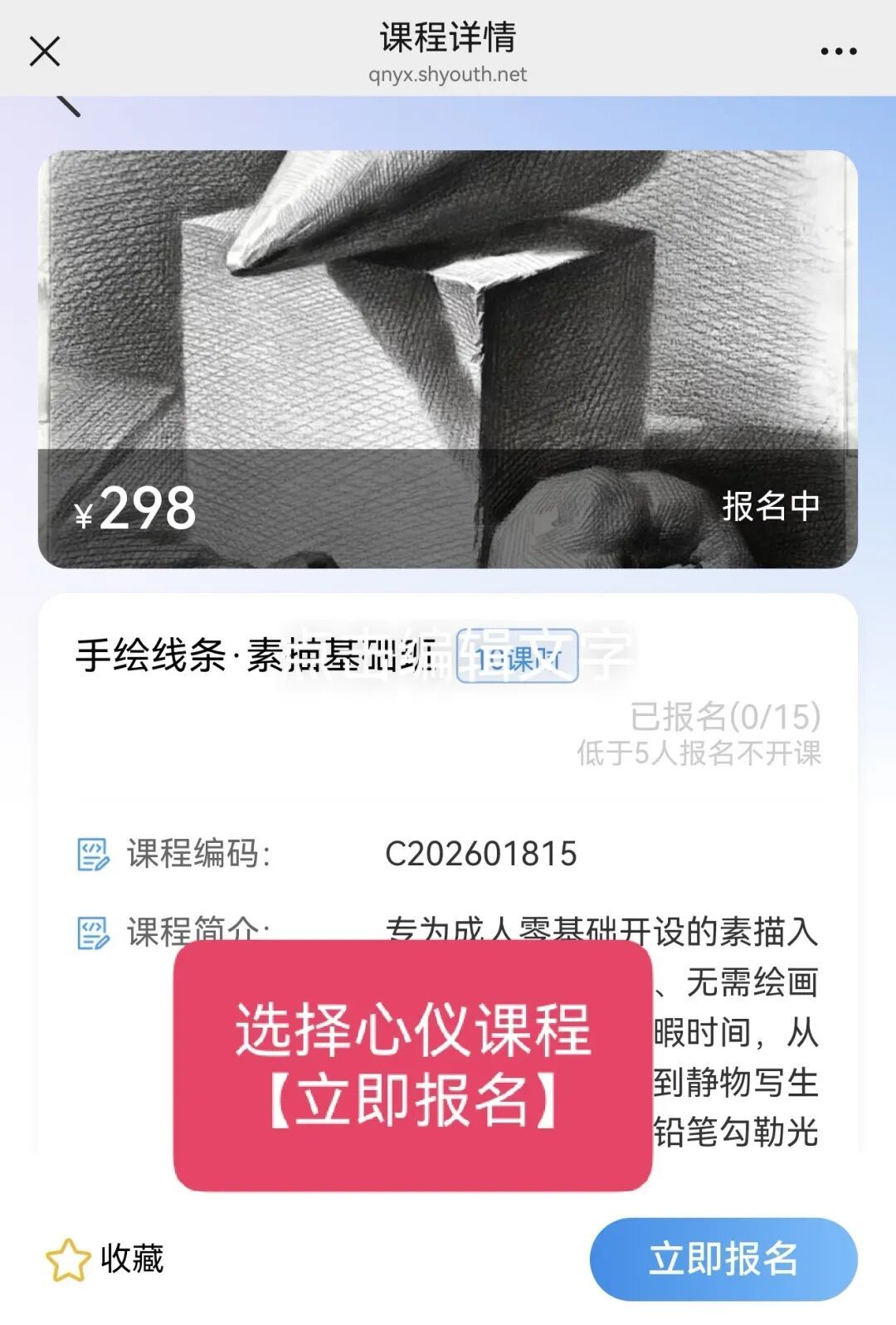
Task: Open the three-dot overflow menu
Action: 838,51
